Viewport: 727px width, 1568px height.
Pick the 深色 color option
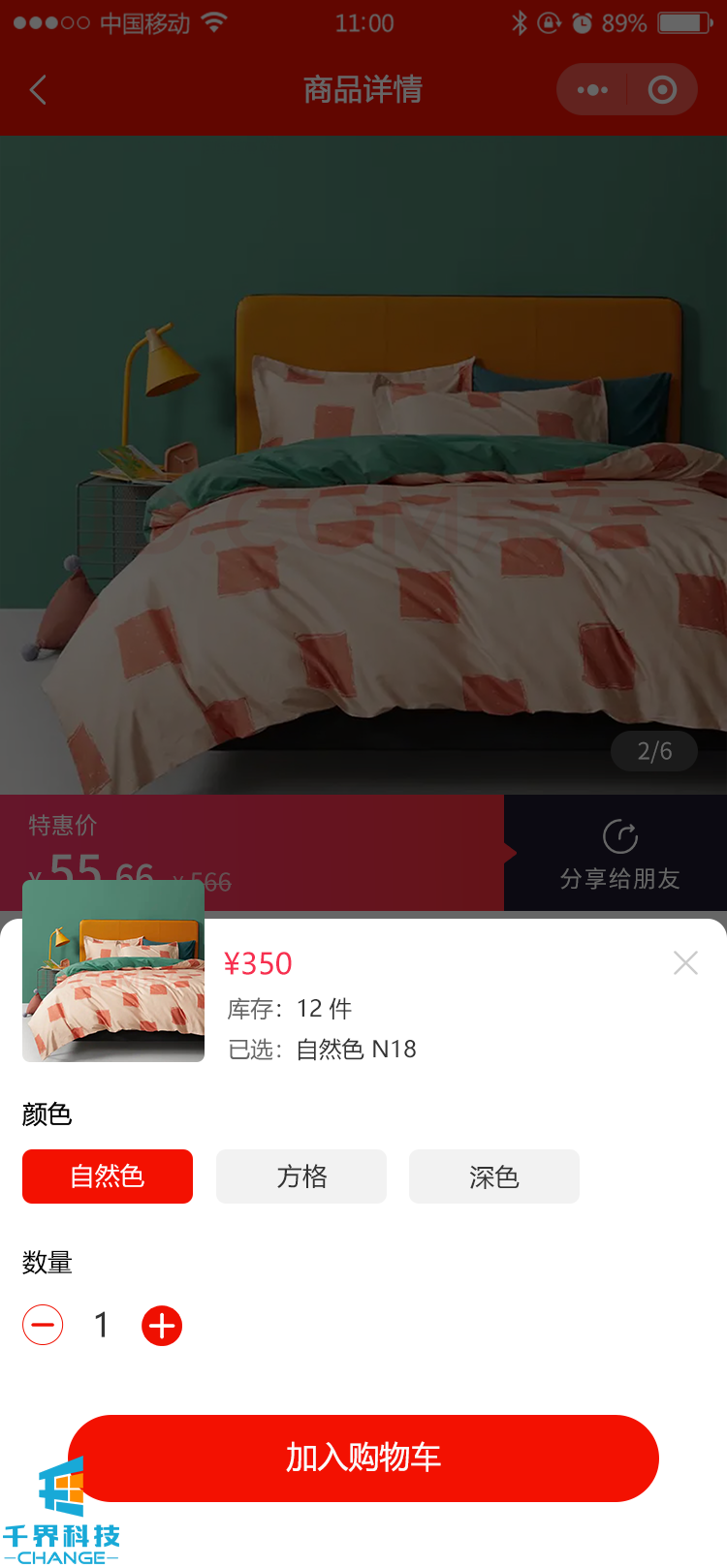pyautogui.click(x=494, y=1176)
